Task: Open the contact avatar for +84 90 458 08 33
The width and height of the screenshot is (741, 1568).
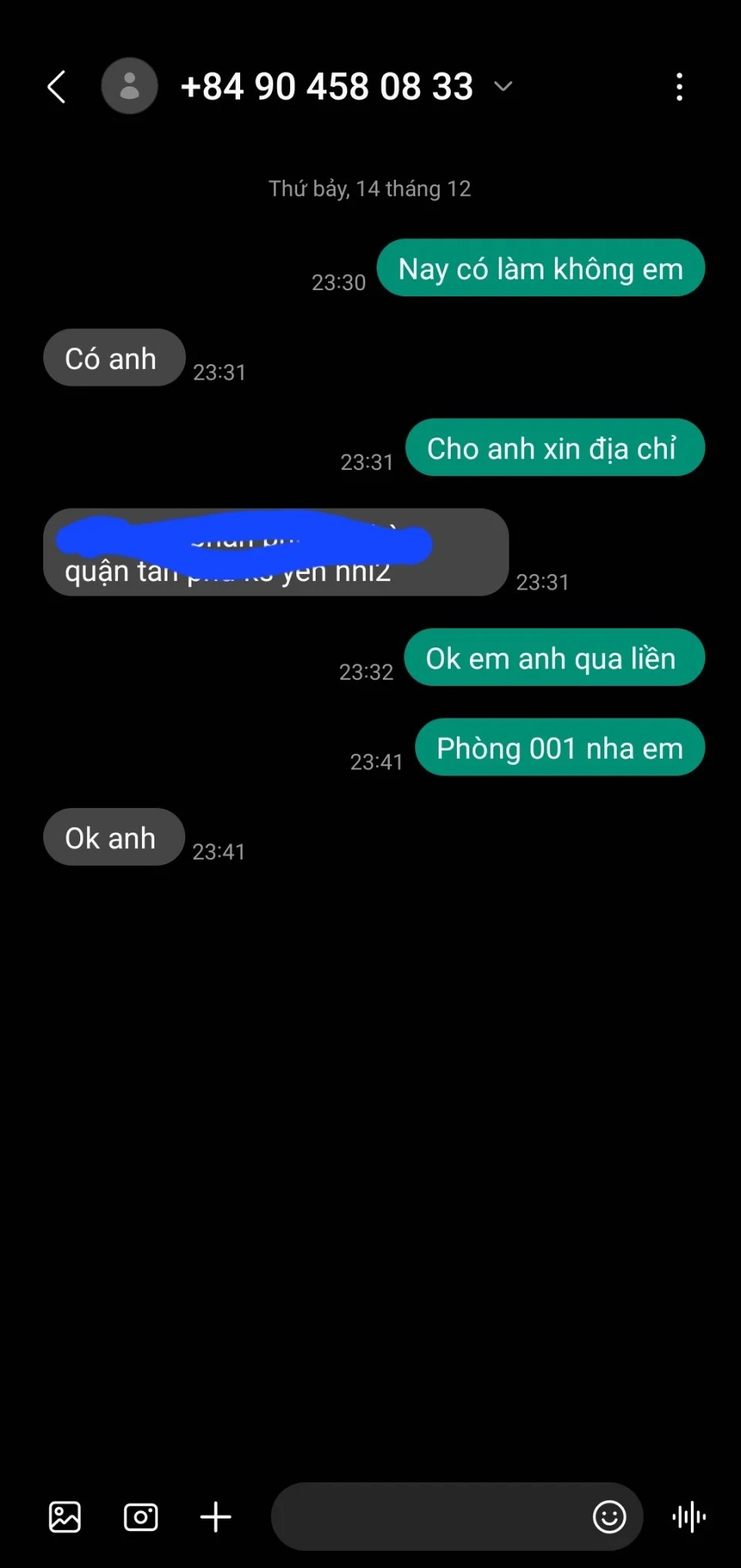Action: point(130,86)
